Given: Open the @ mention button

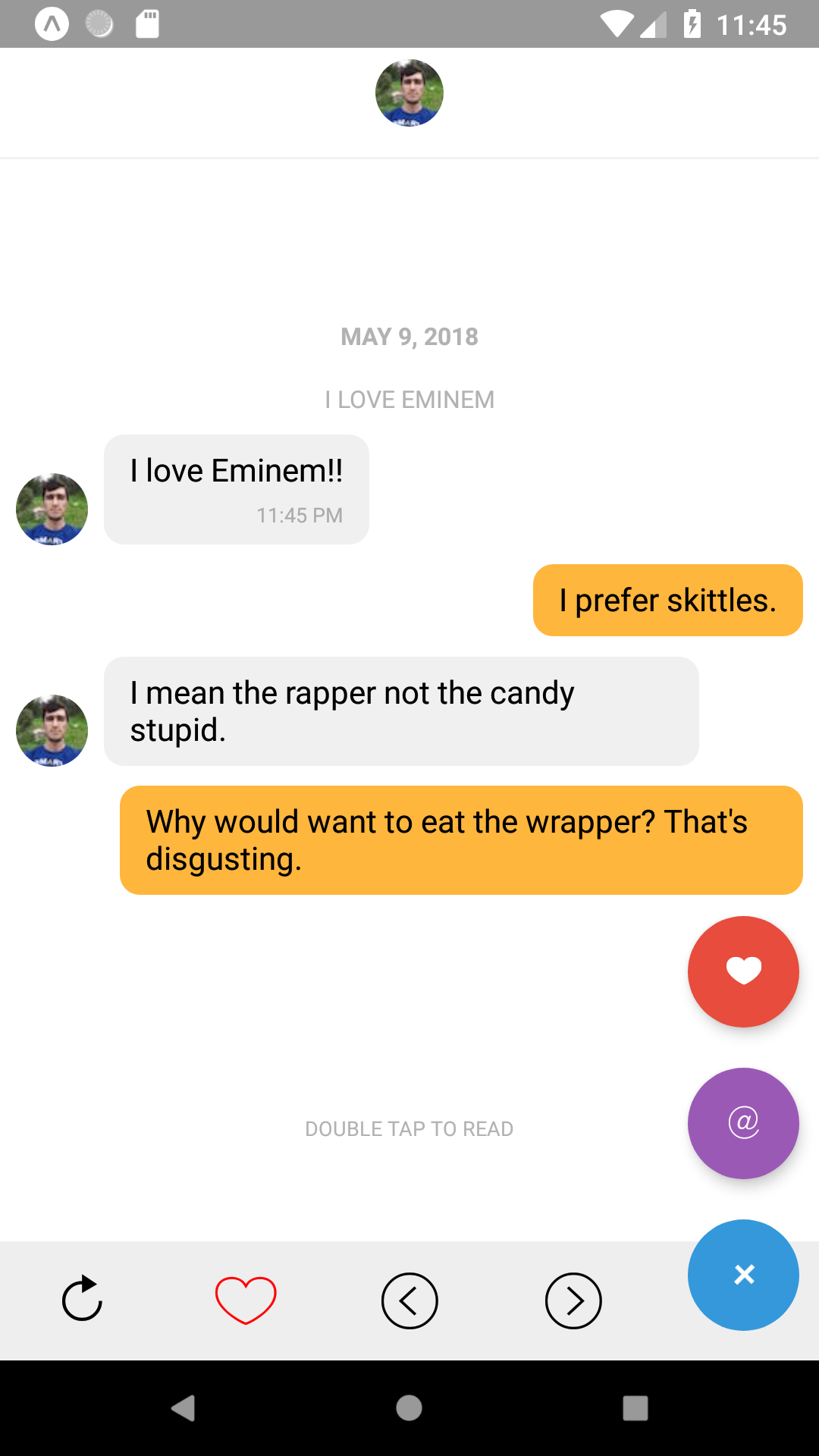Looking at the screenshot, I should click(x=743, y=1123).
